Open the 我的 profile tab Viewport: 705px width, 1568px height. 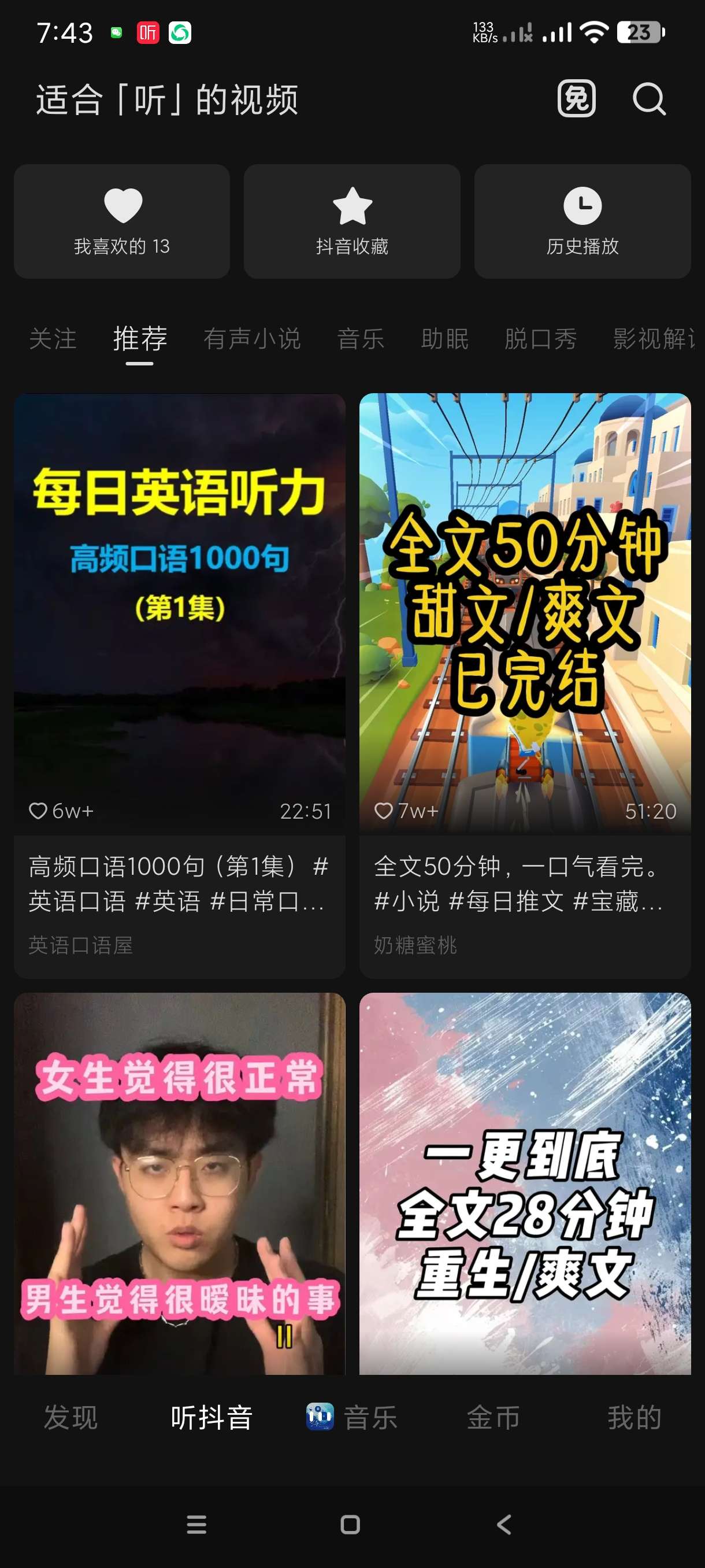(x=634, y=1418)
